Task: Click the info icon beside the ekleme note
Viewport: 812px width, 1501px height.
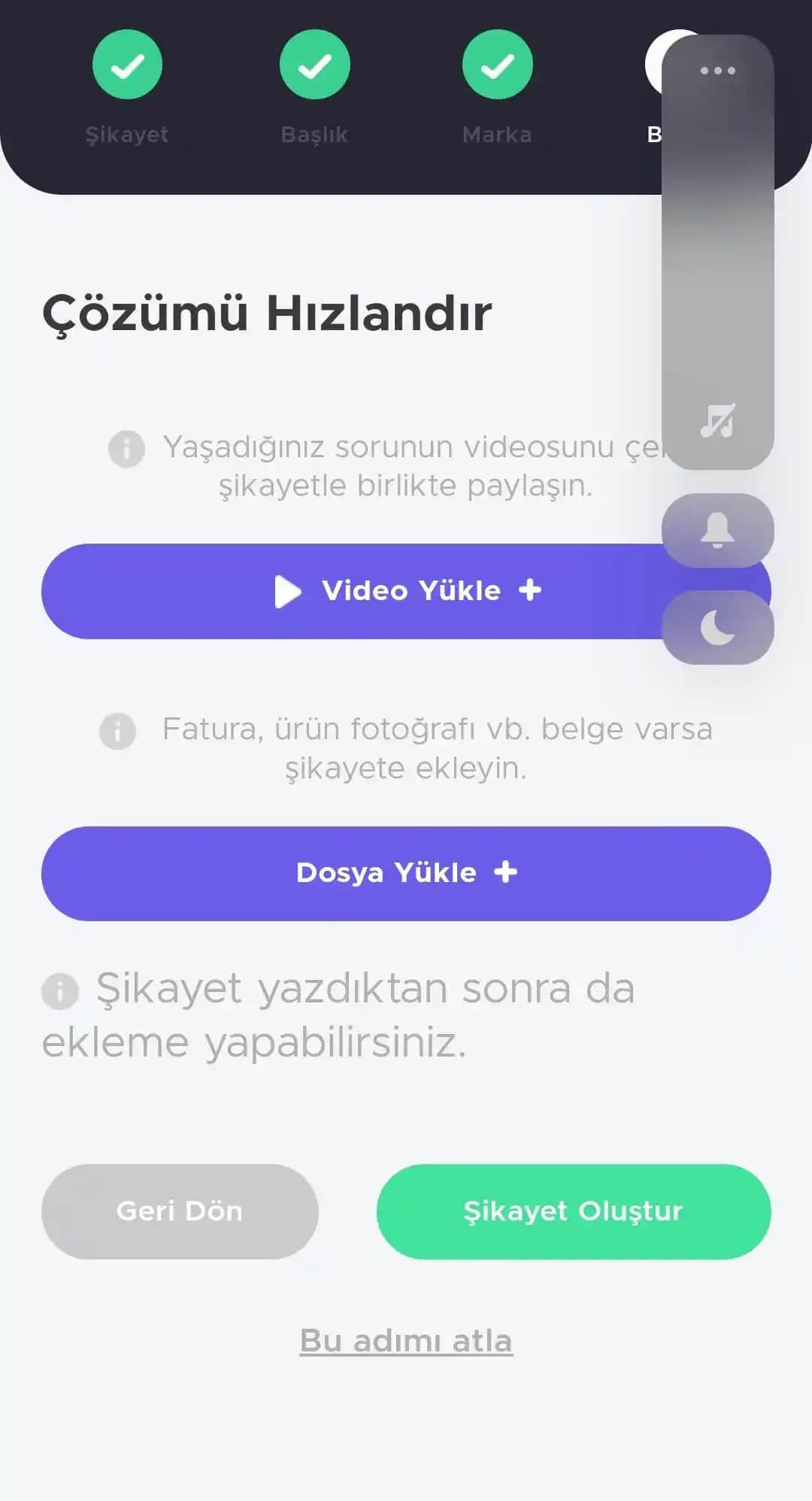Action: [60, 990]
